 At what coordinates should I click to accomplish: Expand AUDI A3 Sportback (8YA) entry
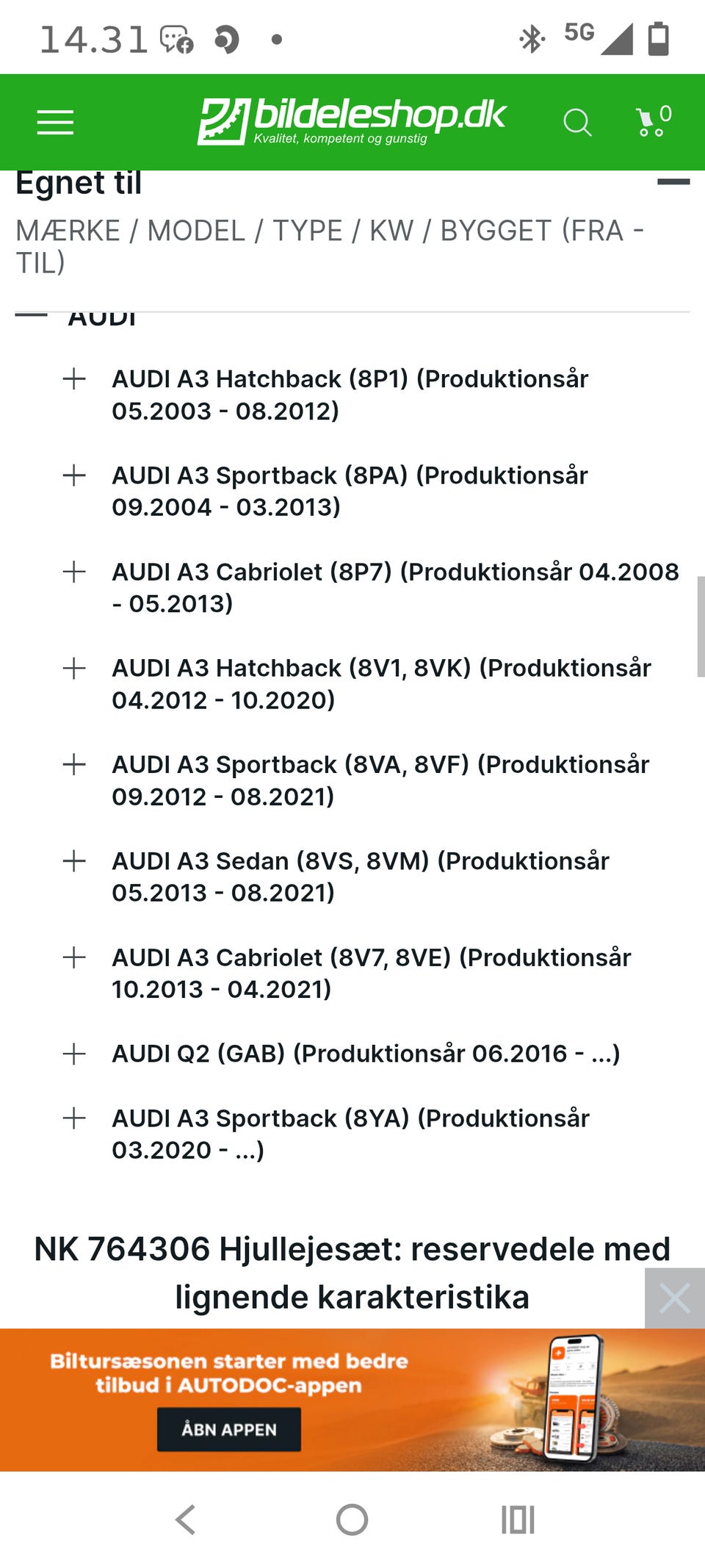(x=74, y=1118)
